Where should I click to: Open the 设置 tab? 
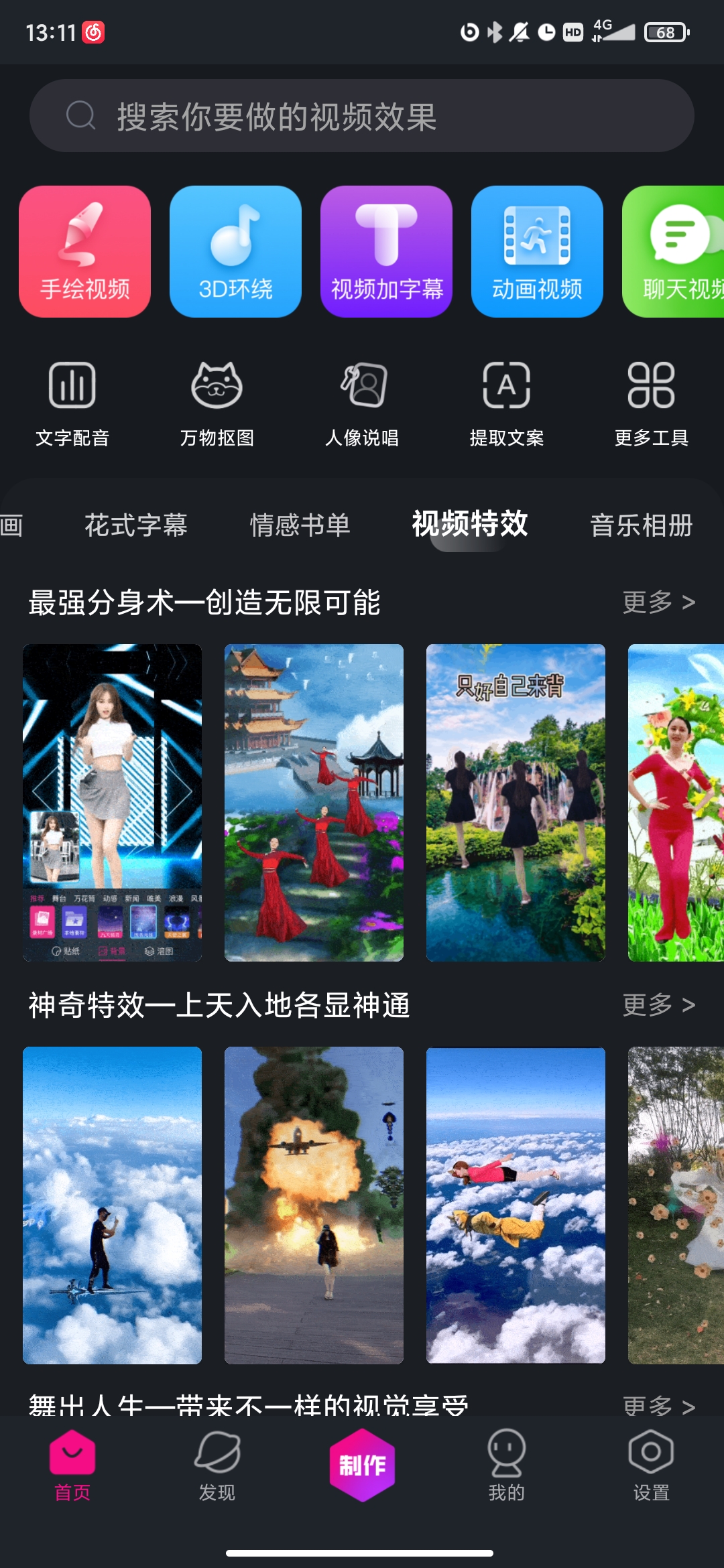651,1465
